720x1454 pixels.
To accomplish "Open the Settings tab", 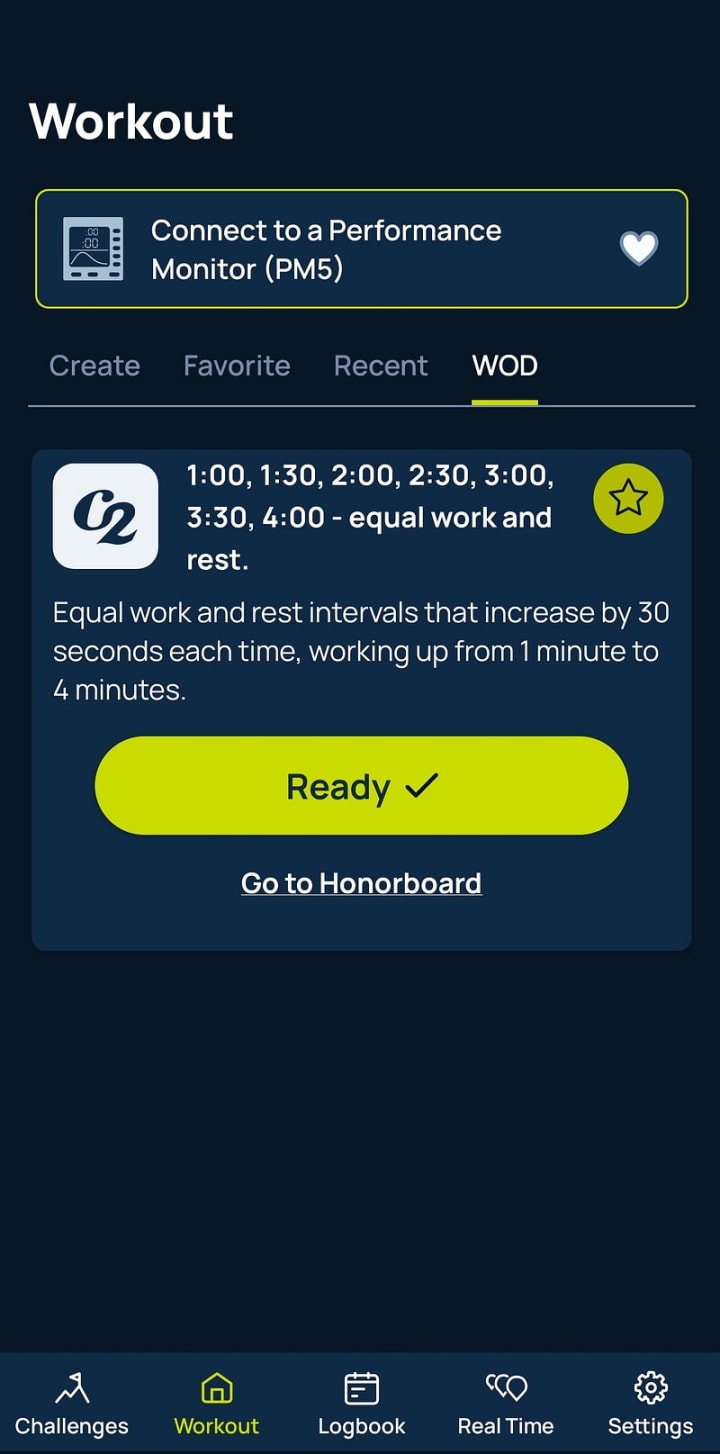I will coord(650,1404).
